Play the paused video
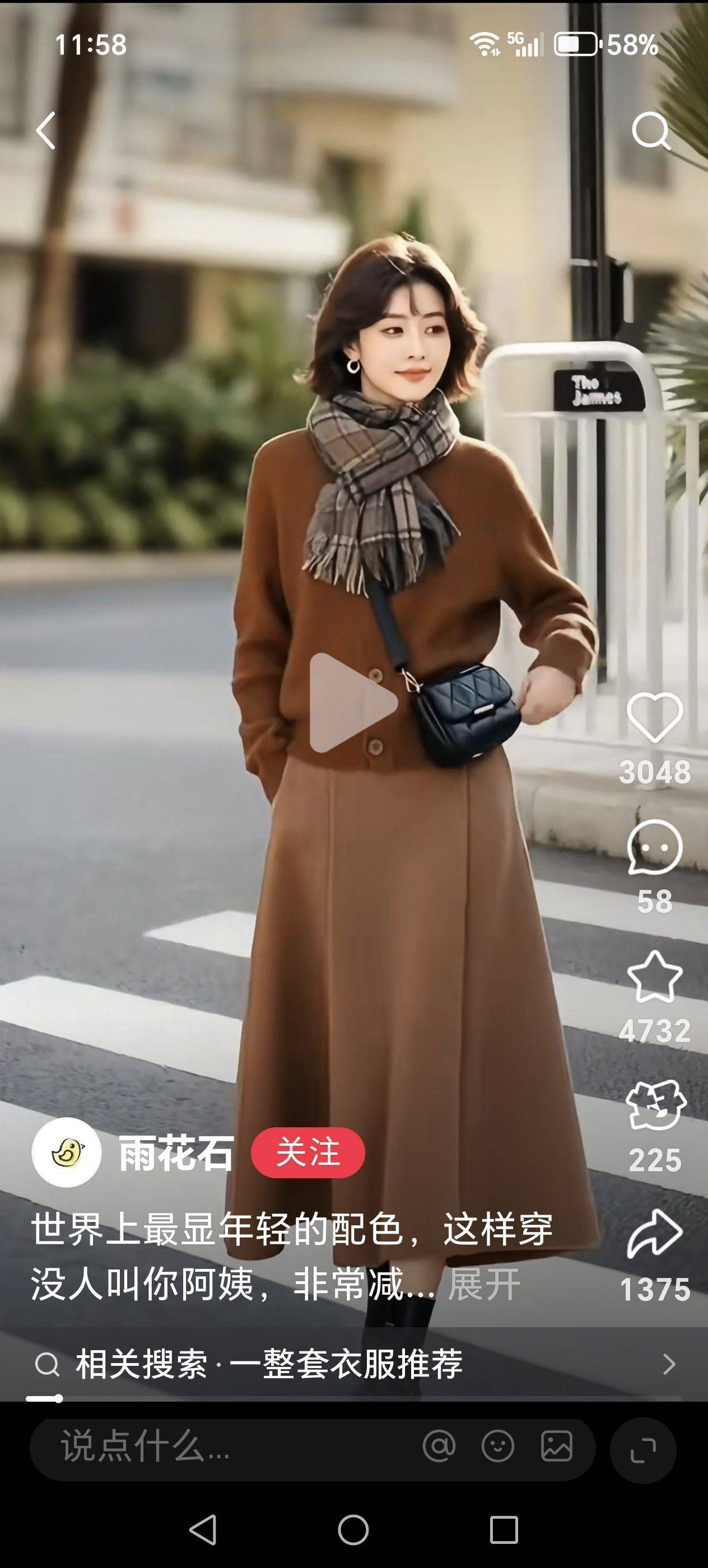Viewport: 708px width, 1568px height. (353, 703)
